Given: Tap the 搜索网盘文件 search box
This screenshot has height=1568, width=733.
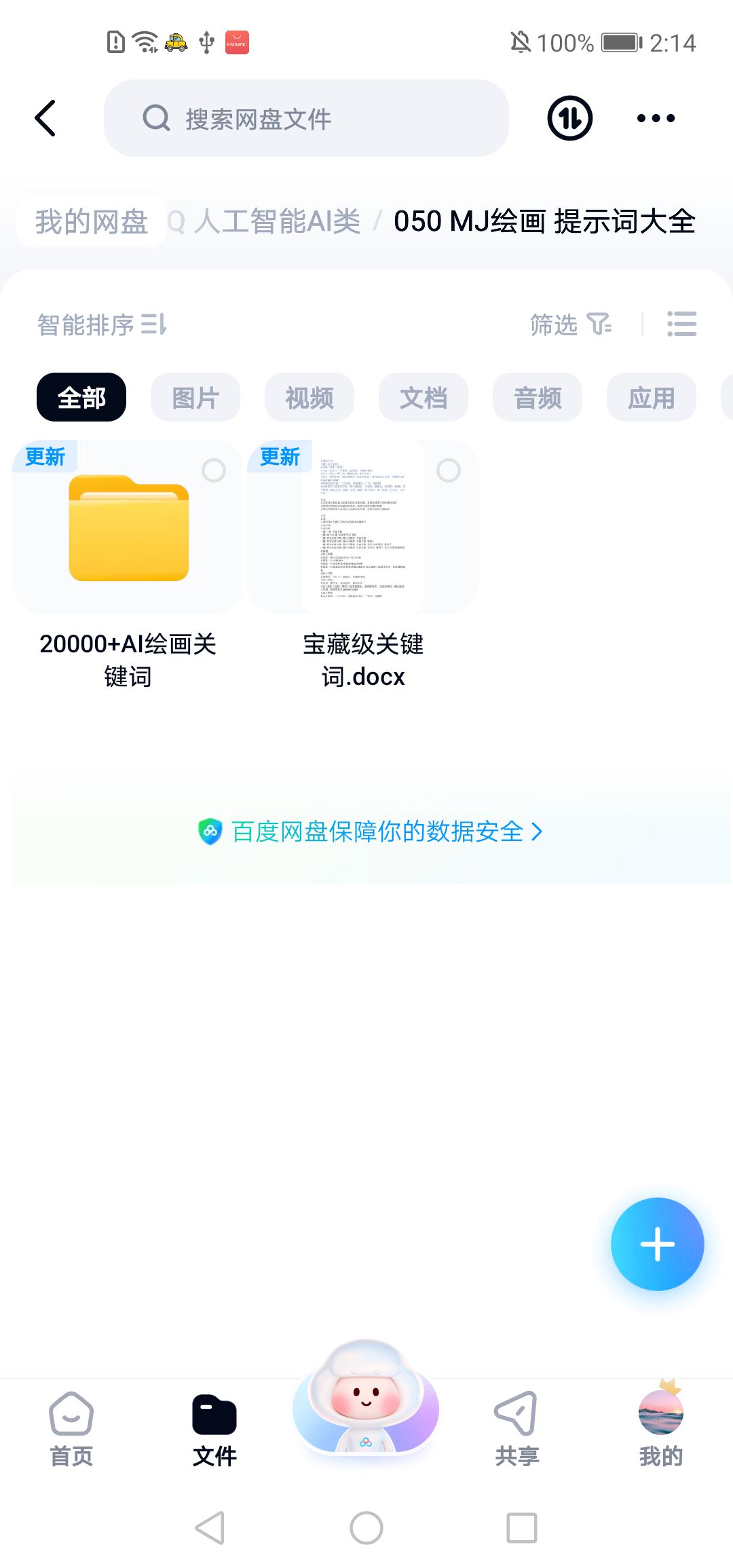Looking at the screenshot, I should (x=305, y=119).
